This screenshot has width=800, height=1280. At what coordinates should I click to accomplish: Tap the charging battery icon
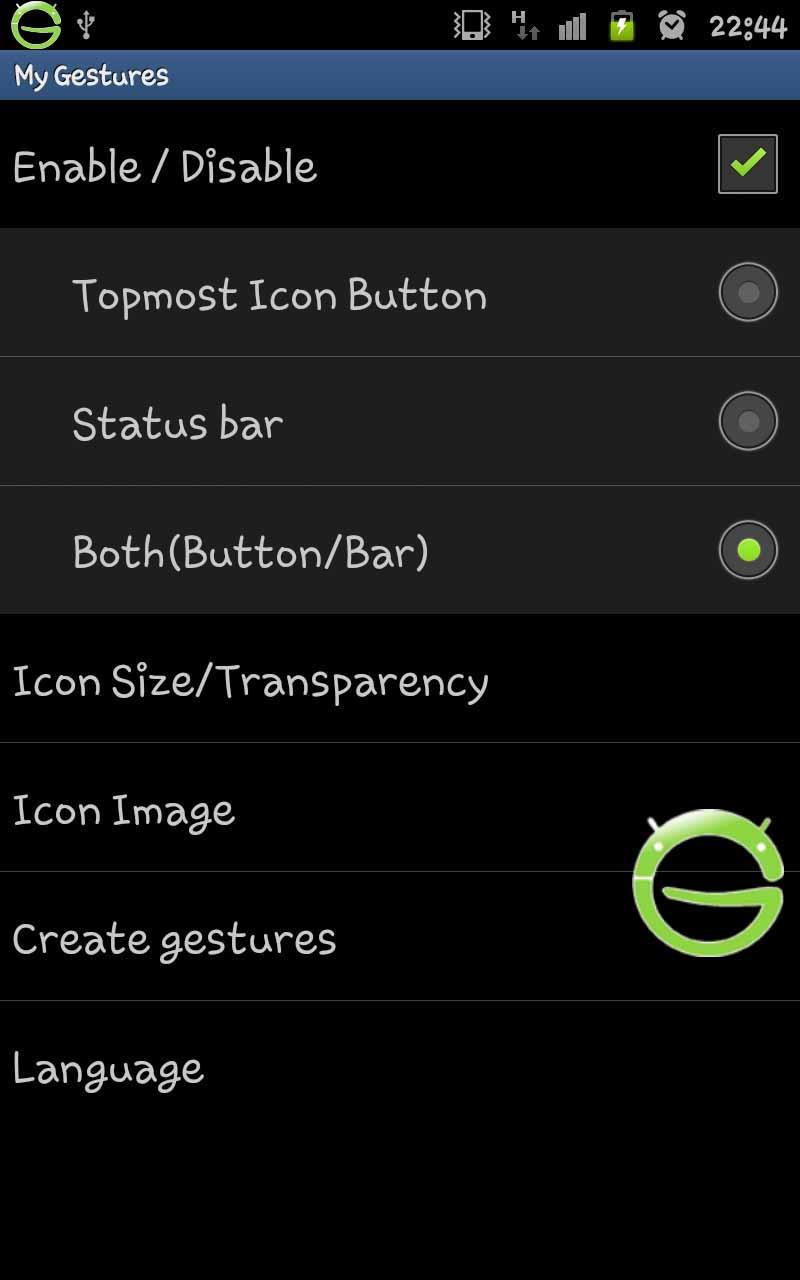pos(622,25)
